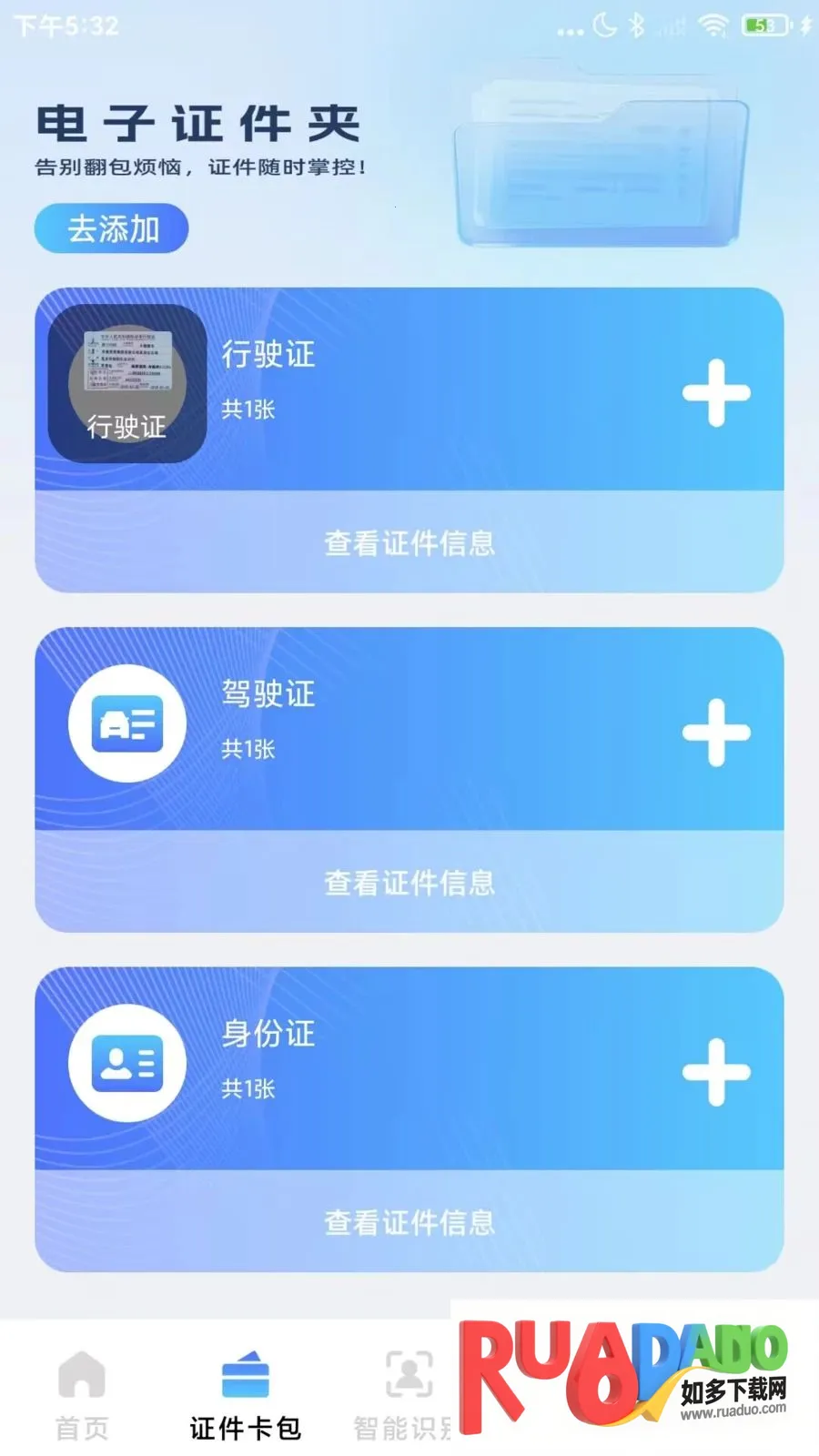Image resolution: width=819 pixels, height=1456 pixels.
Task: Go to the 智能识别 tab
Action: coord(407,1394)
